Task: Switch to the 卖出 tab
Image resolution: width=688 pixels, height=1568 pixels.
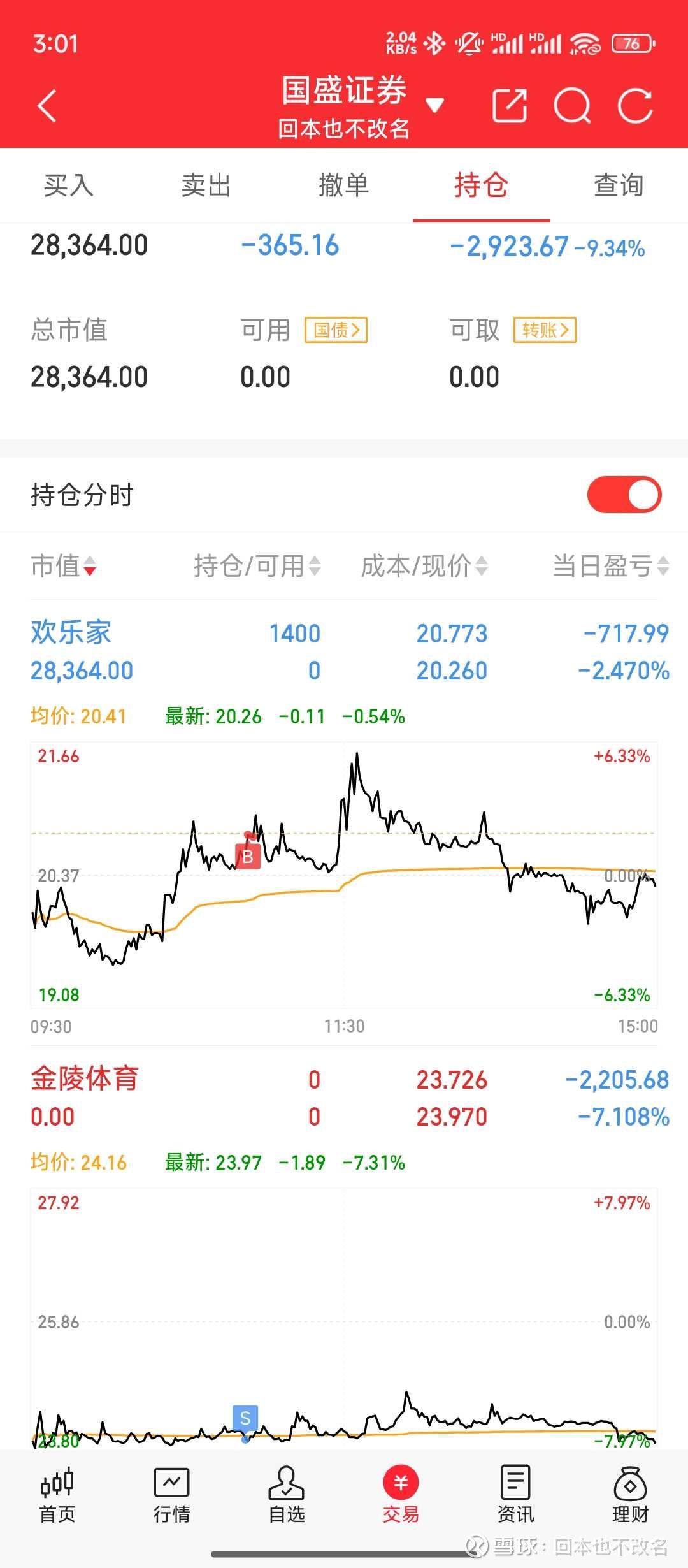Action: pos(206,185)
